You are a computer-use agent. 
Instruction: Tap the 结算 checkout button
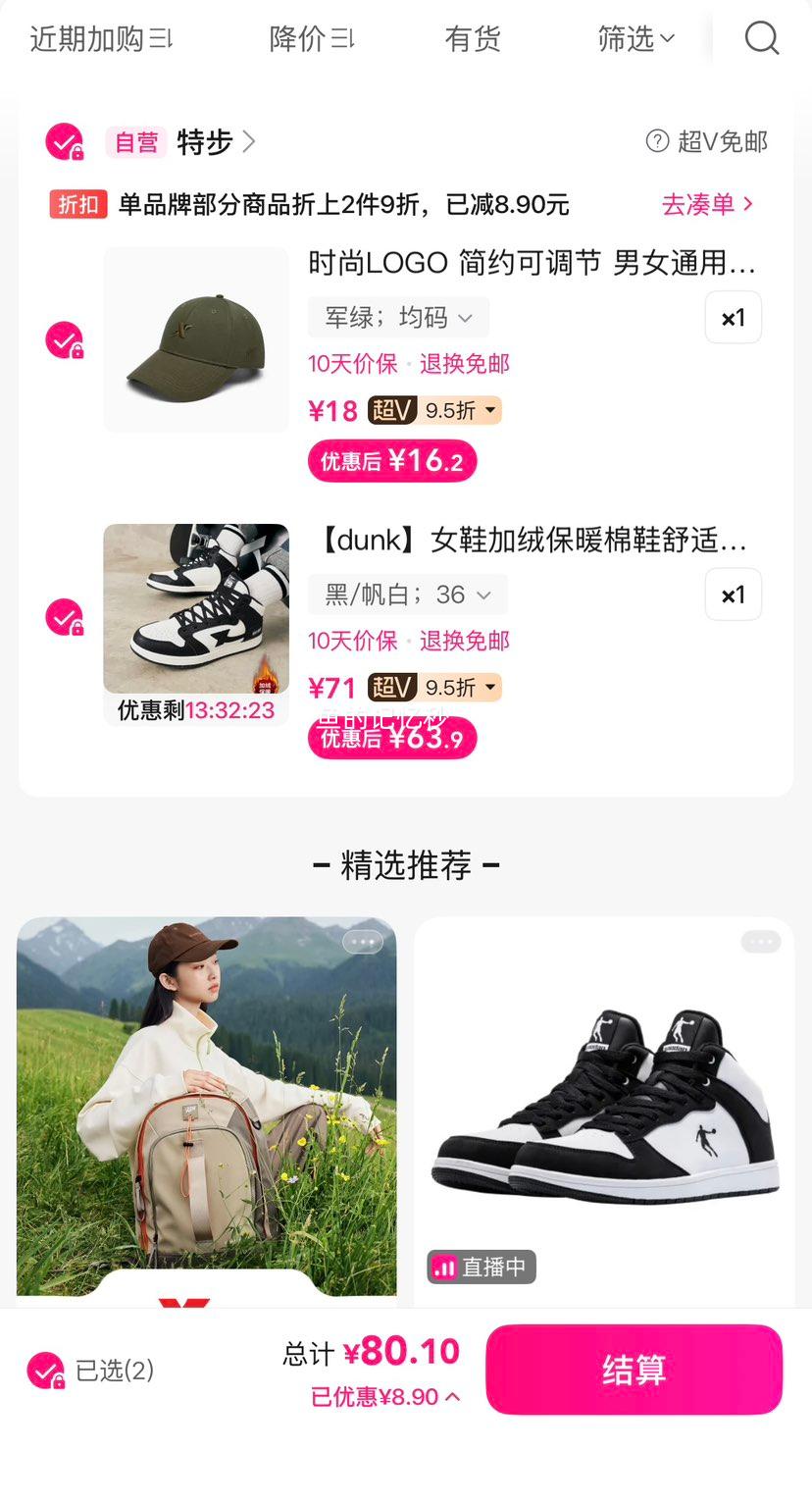click(634, 1370)
